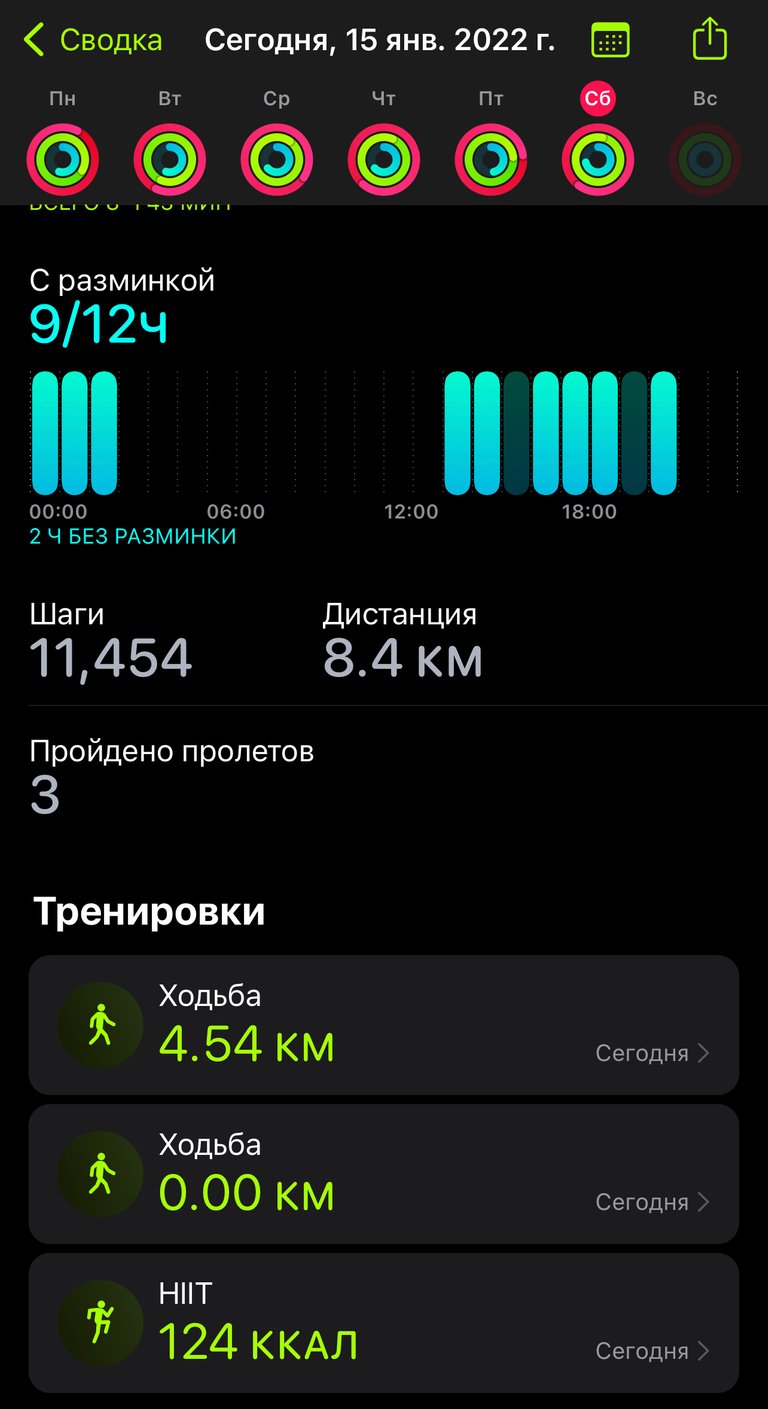The height and width of the screenshot is (1409, 768).
Task: Open the HIIT 124 ккал workout
Action: click(x=384, y=1323)
